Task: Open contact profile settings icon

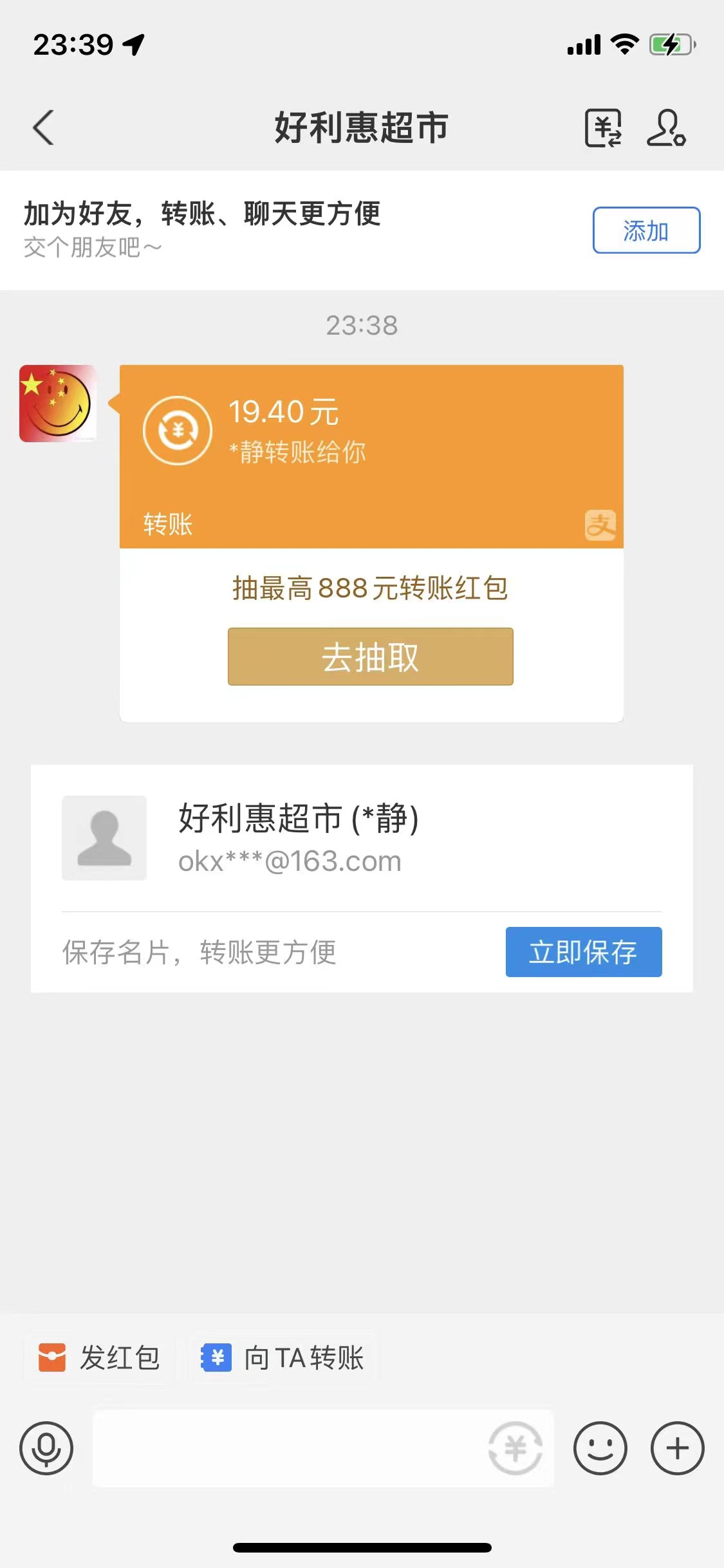Action: coord(666,127)
